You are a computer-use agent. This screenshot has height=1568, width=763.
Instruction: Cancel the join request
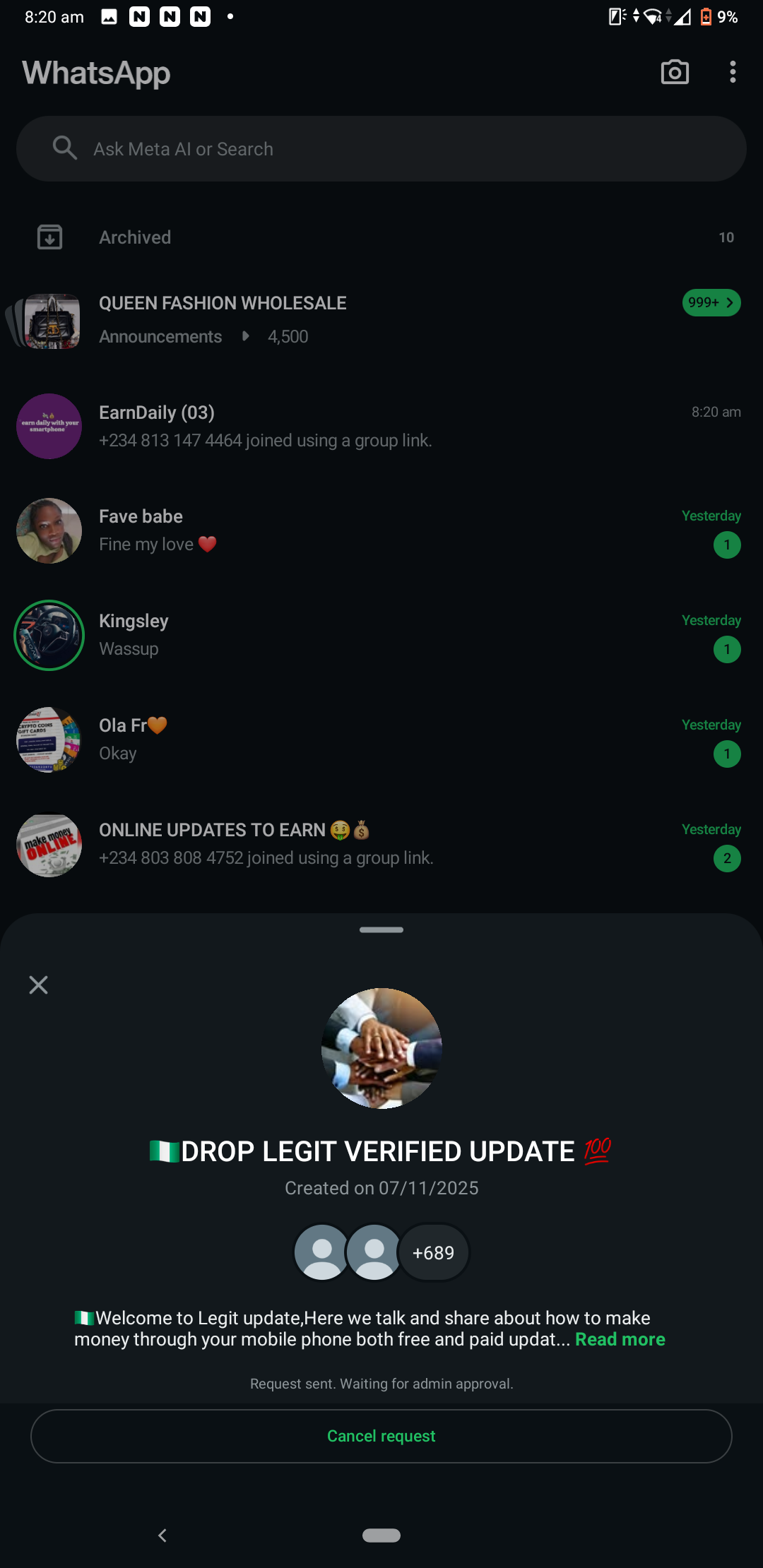381,1436
